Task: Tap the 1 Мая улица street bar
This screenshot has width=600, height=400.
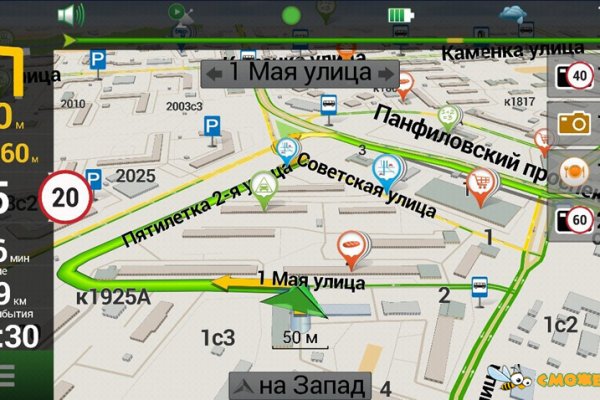Action: [299, 72]
